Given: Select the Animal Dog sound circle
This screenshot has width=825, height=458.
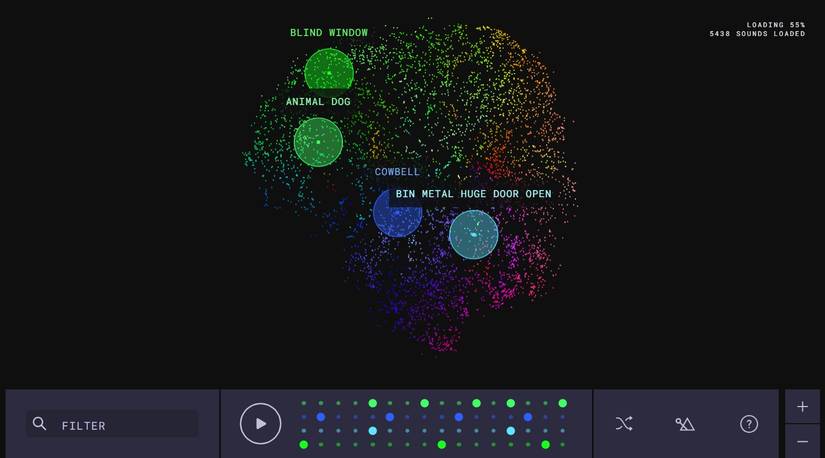Looking at the screenshot, I should (x=318, y=142).
